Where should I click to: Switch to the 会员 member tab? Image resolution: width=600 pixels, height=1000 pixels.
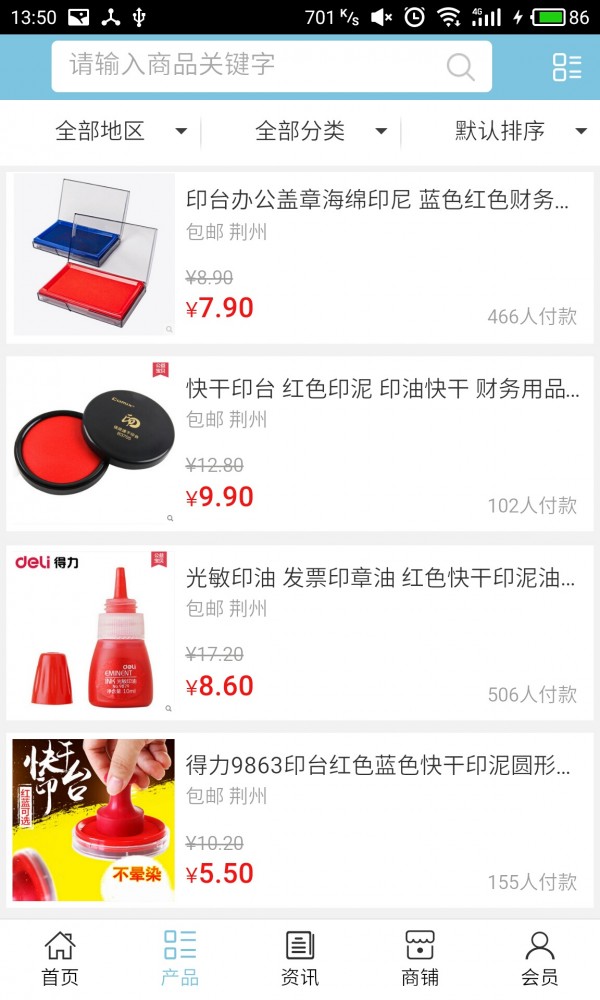pos(540,958)
